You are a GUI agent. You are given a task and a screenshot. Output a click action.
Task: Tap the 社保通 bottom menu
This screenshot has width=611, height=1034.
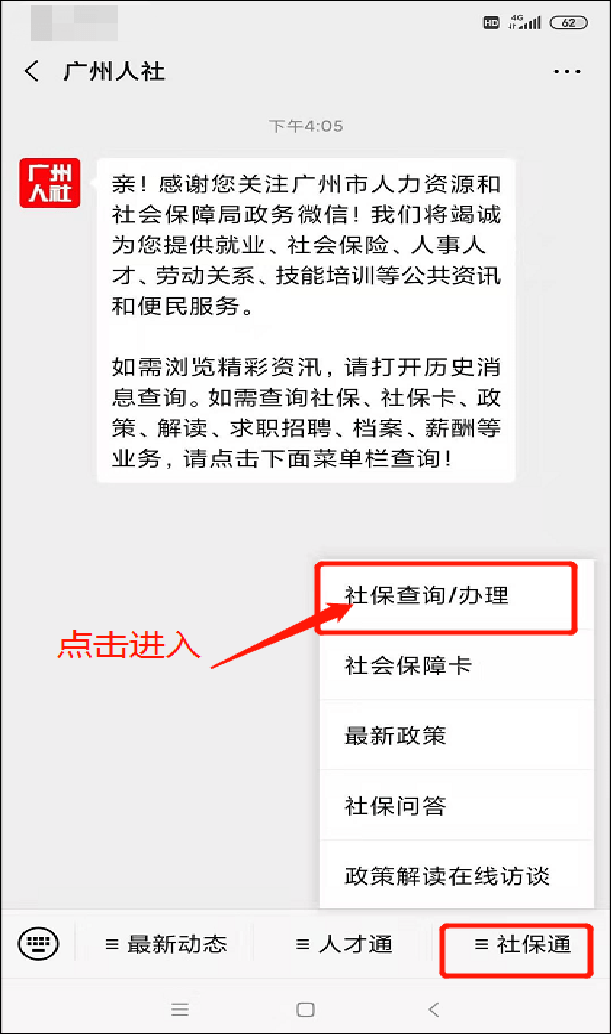tap(520, 944)
